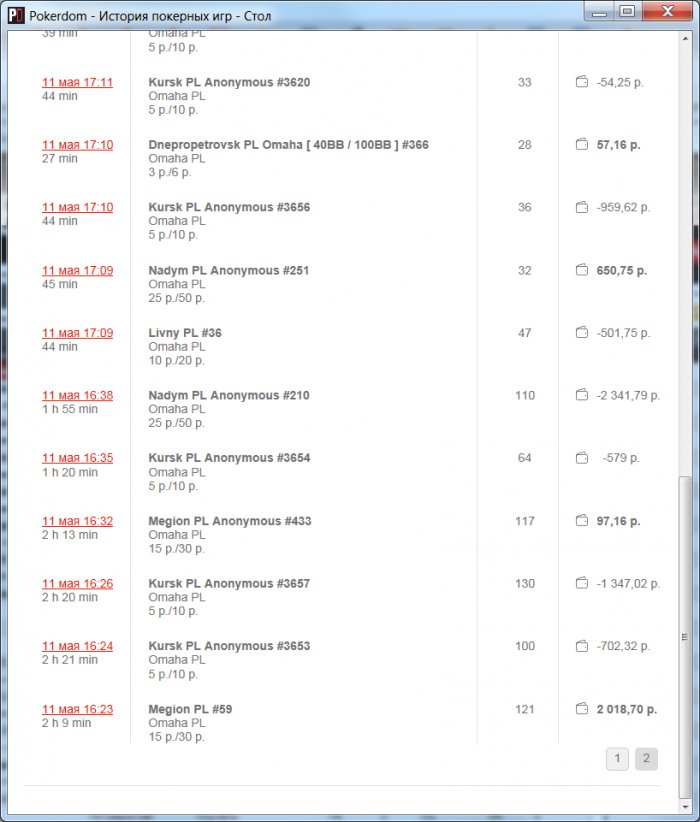
Task: Maximize the Pokerdom window
Action: click(x=627, y=11)
